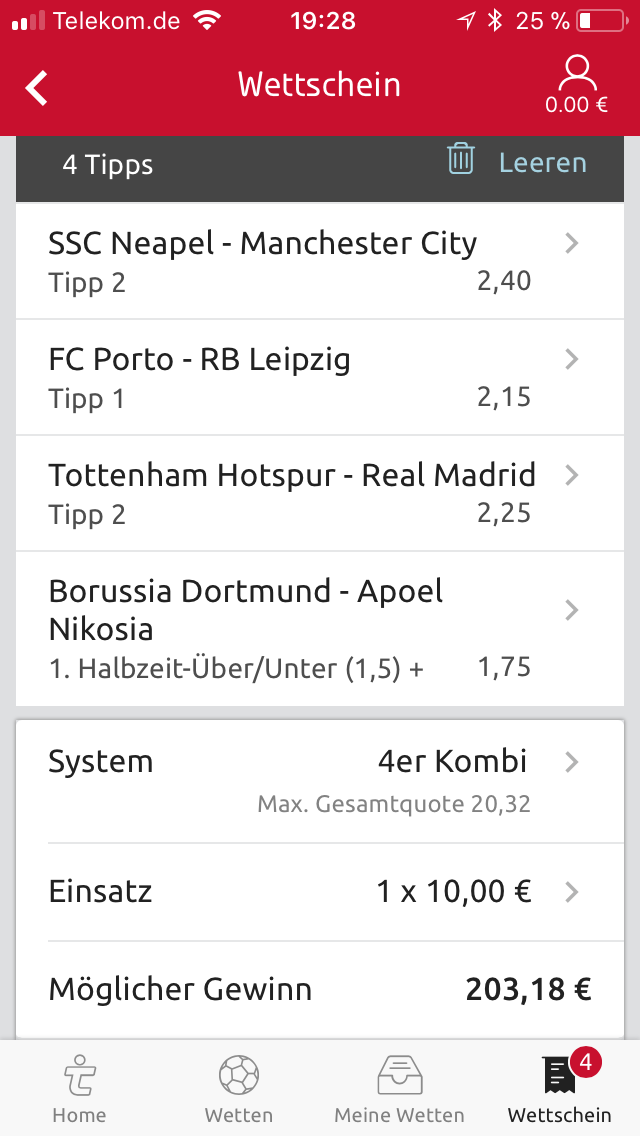Switch to the Wetten tab

coord(239,1089)
